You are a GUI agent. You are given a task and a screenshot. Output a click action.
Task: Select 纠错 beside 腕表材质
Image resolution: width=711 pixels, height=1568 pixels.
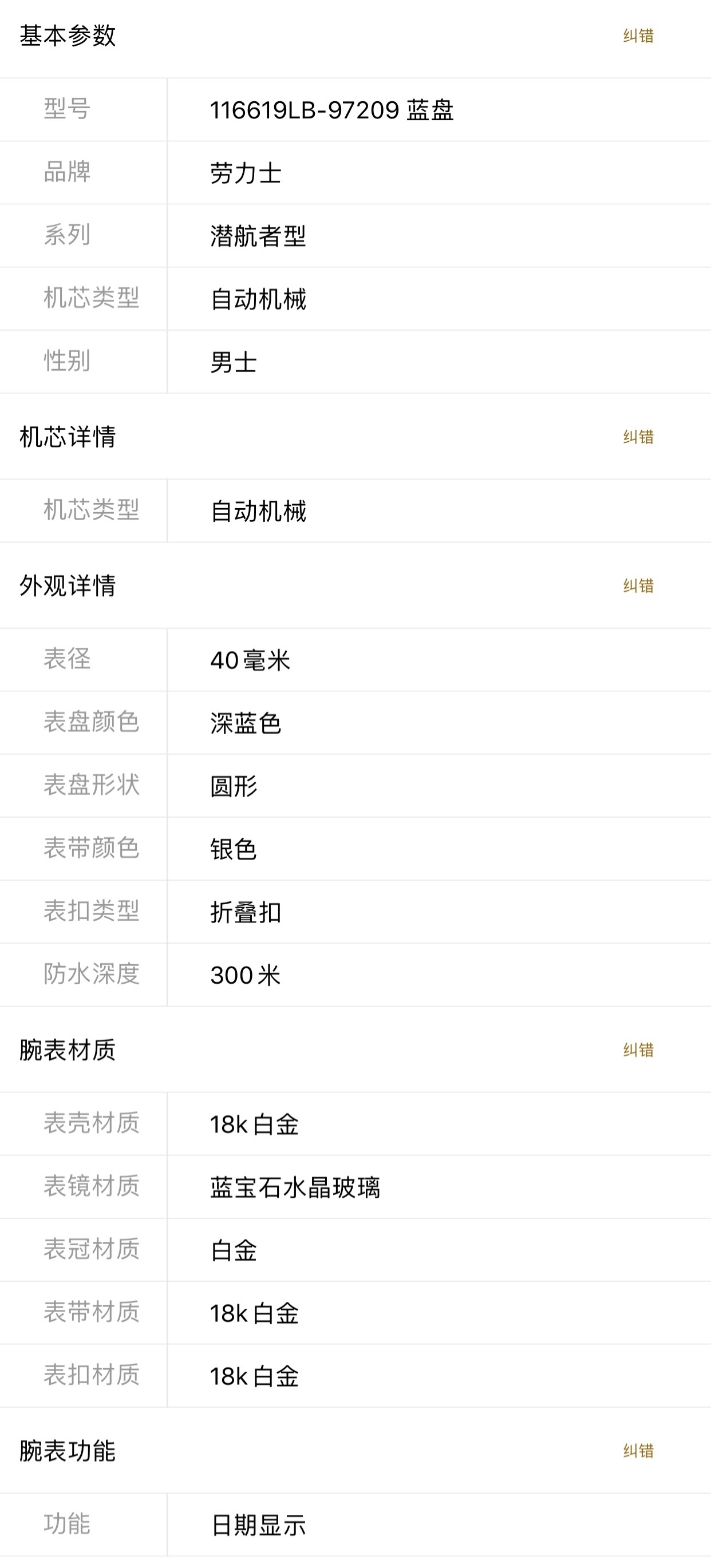638,1050
